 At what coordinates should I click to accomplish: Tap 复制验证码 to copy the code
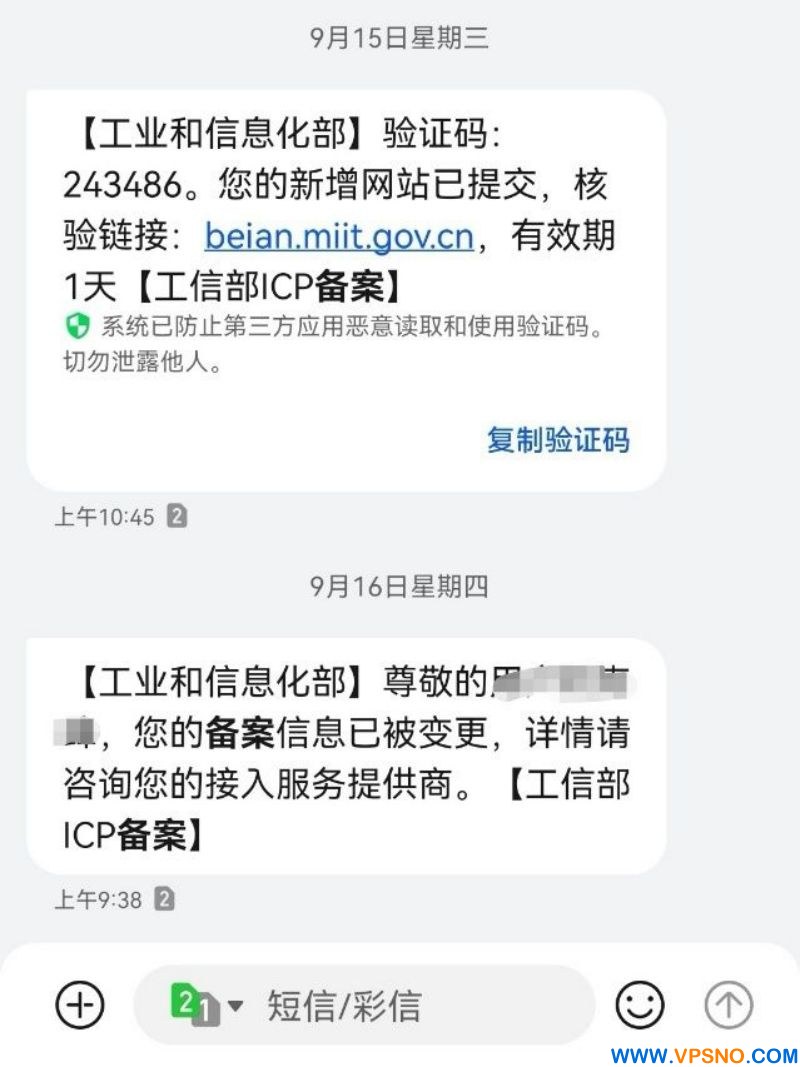click(x=558, y=439)
